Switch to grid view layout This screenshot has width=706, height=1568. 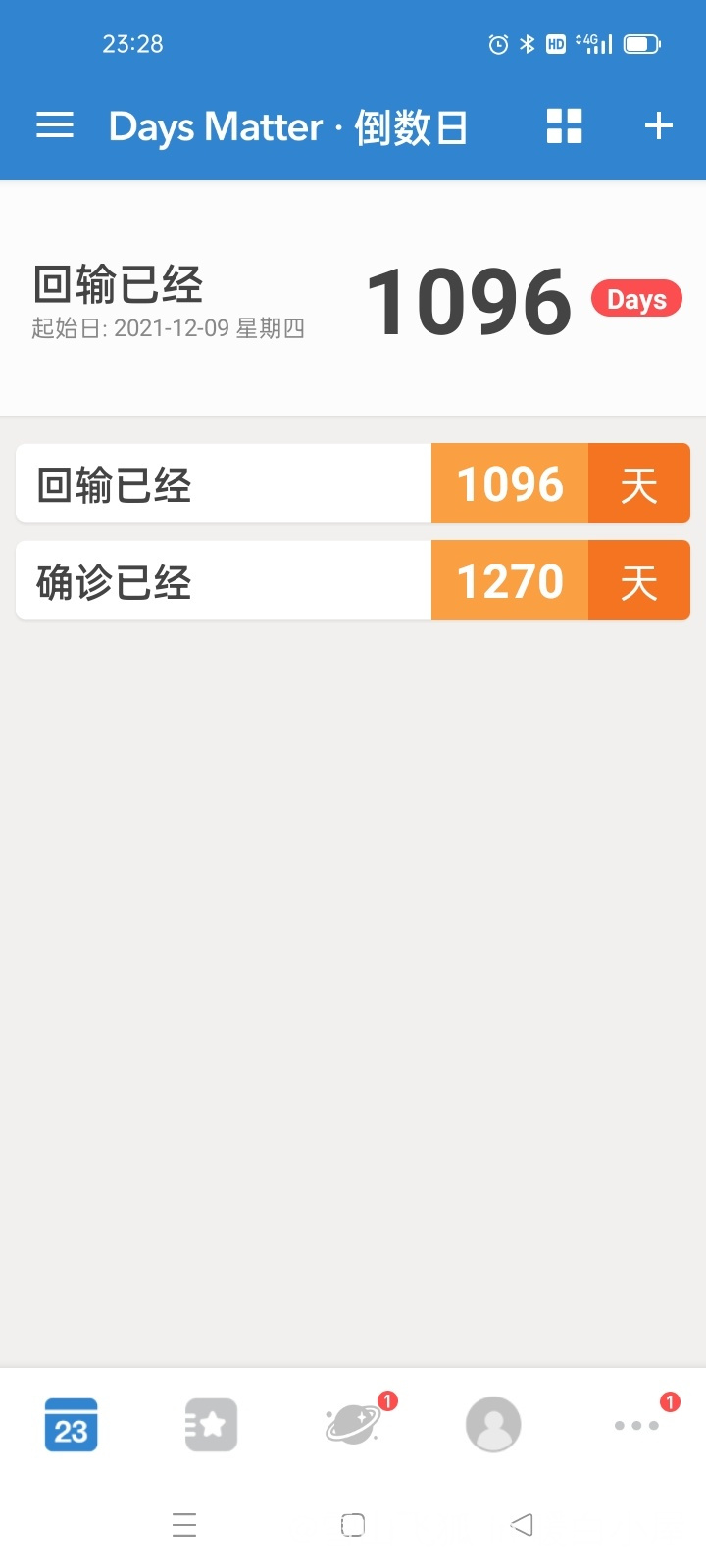tap(564, 125)
